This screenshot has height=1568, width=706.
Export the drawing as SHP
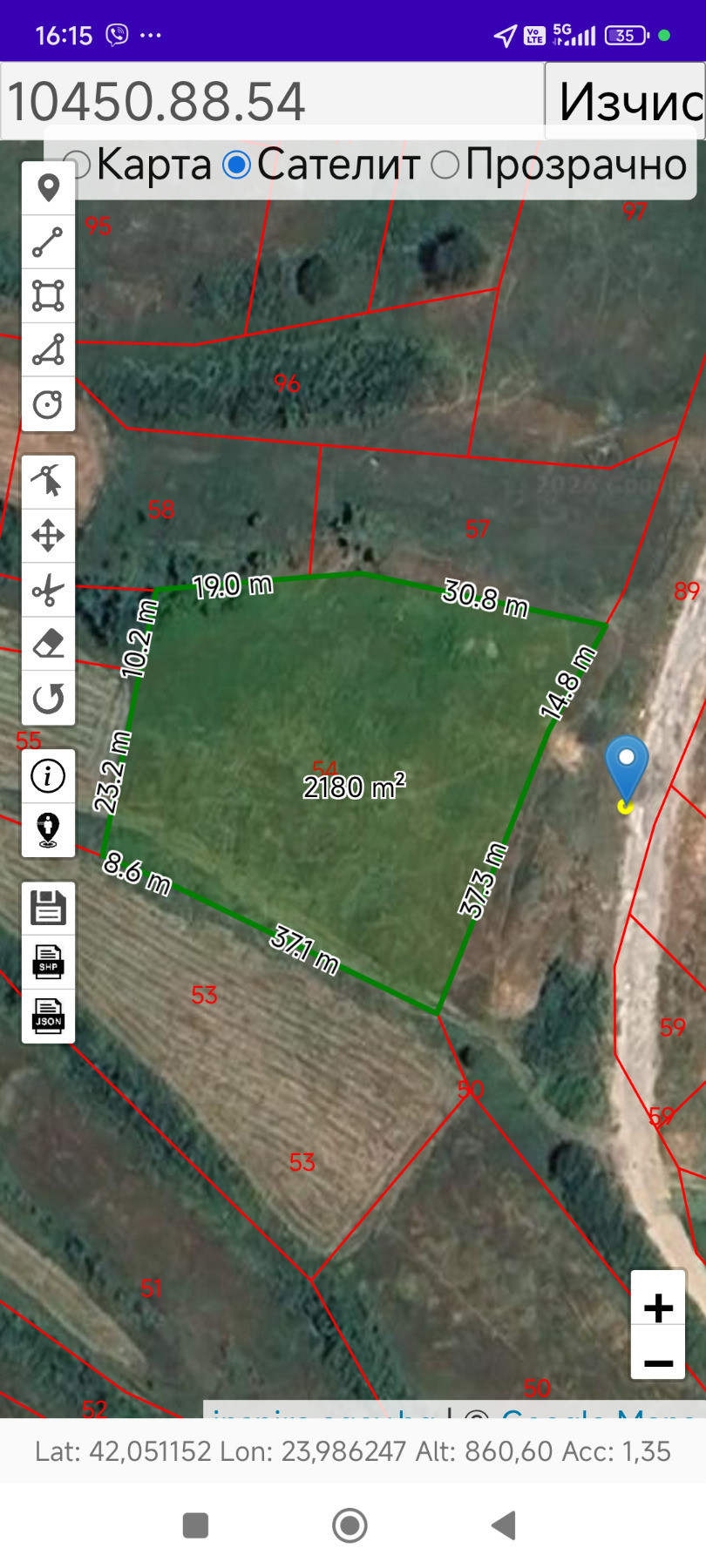pos(48,962)
